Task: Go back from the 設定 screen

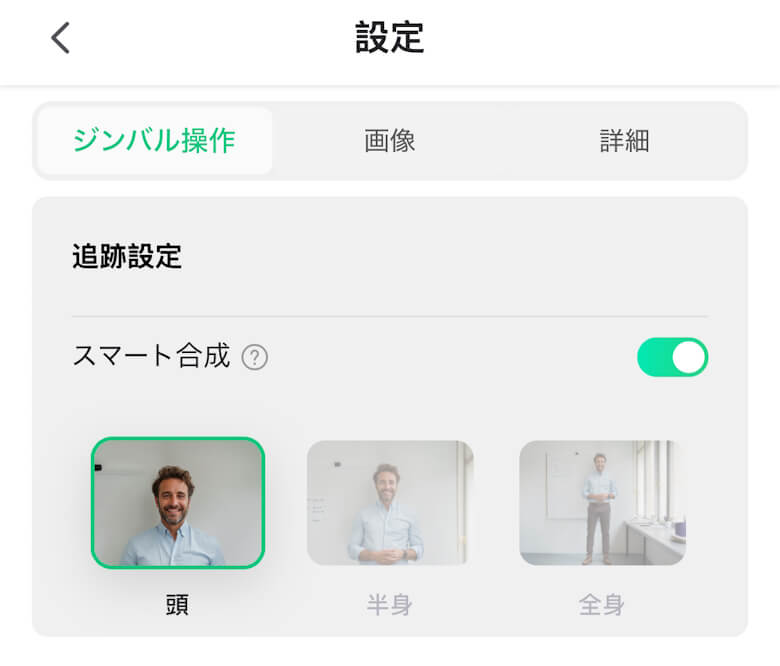Action: [x=61, y=38]
